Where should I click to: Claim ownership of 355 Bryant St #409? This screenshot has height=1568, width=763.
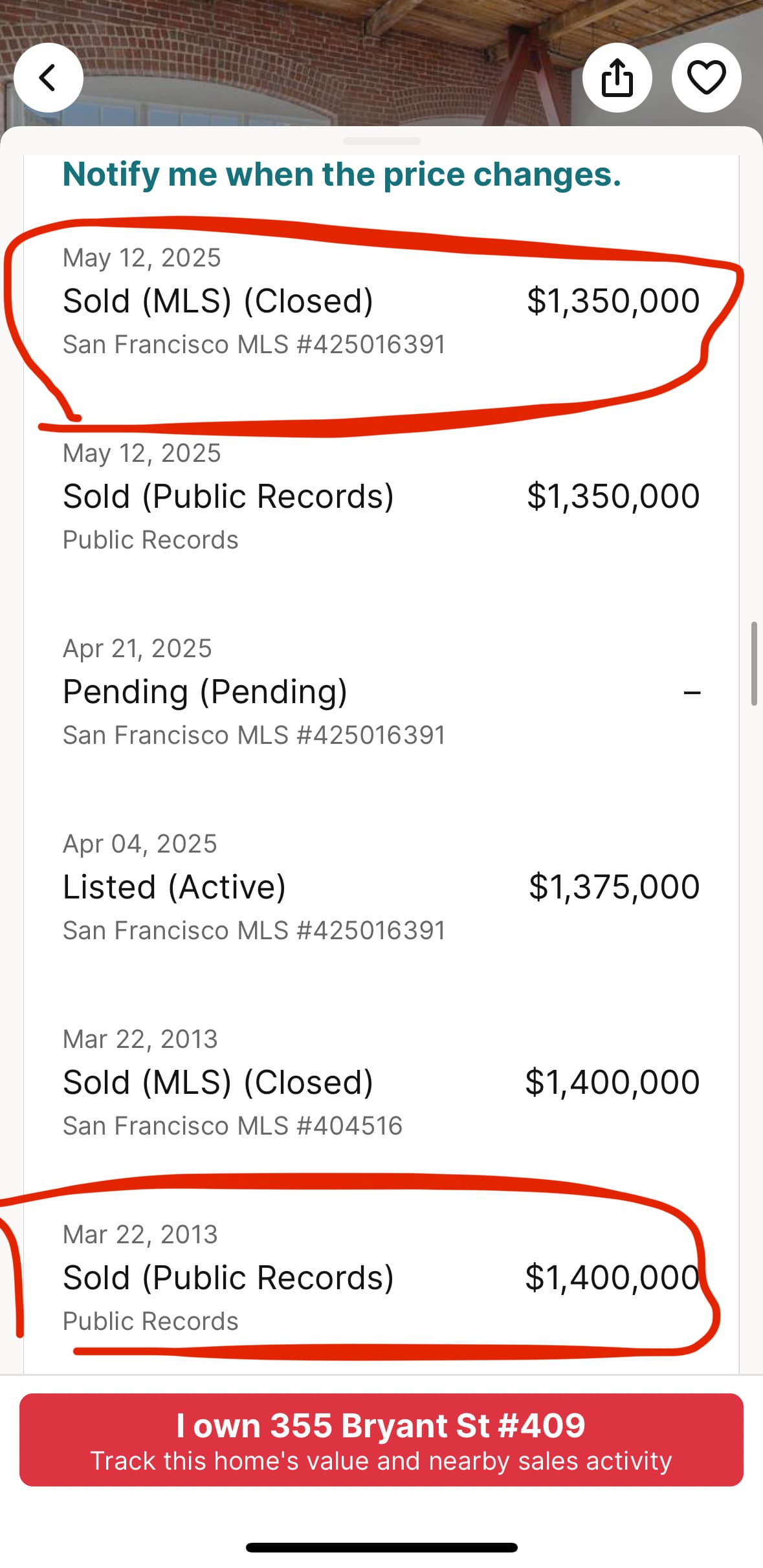tap(381, 1439)
